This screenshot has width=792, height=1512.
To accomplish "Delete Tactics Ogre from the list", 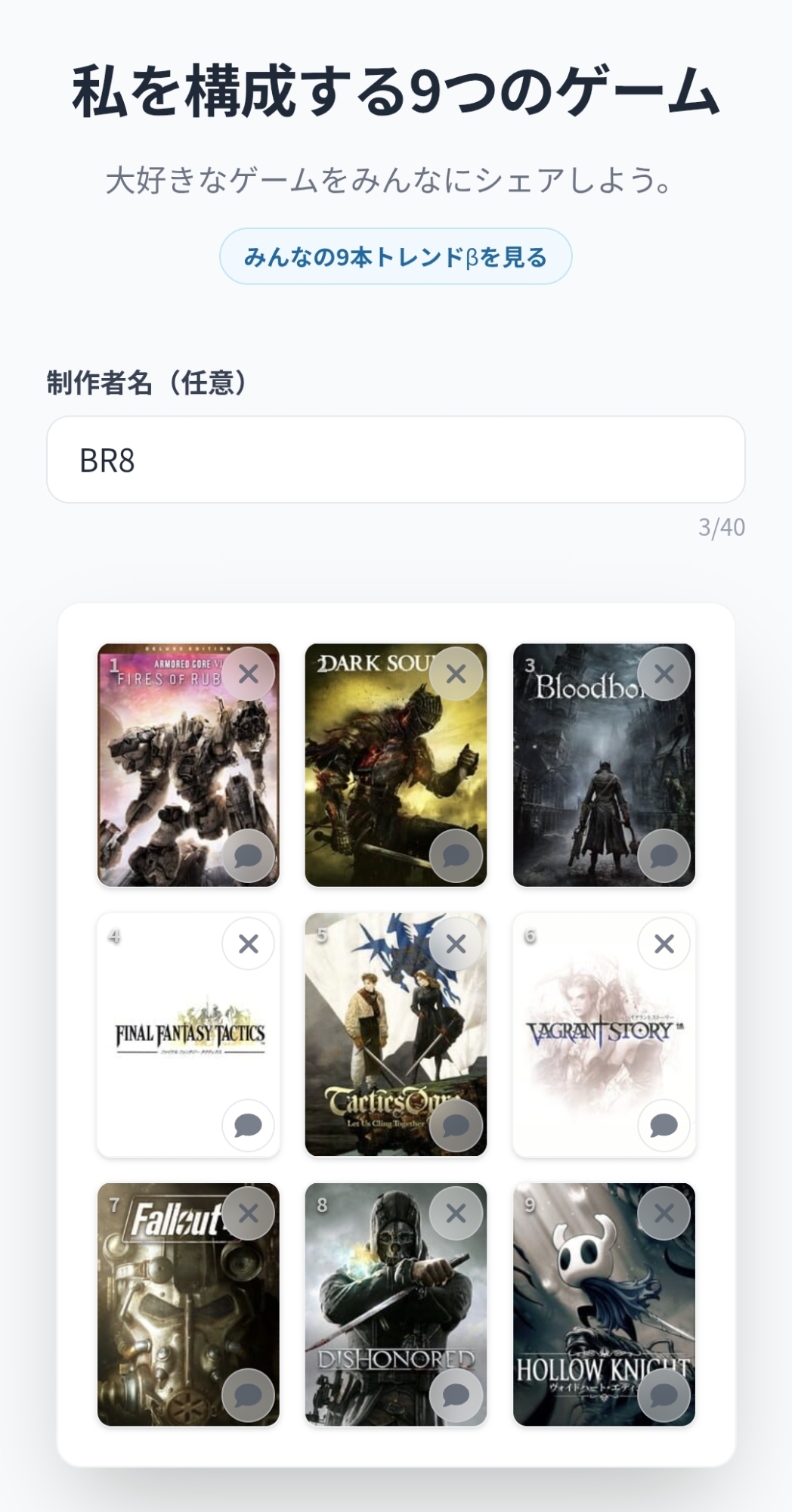I will point(456,943).
